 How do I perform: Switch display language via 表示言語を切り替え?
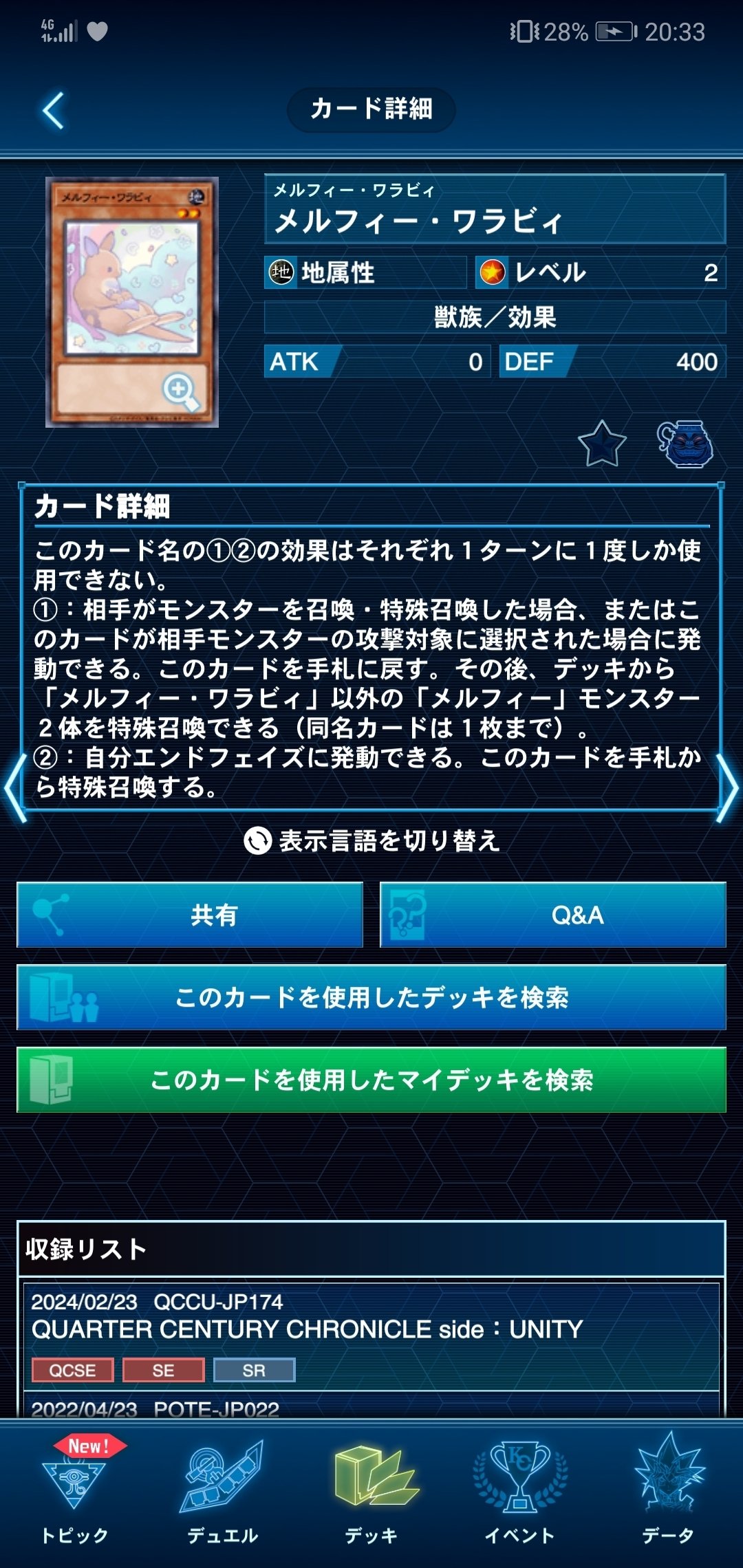[x=371, y=840]
